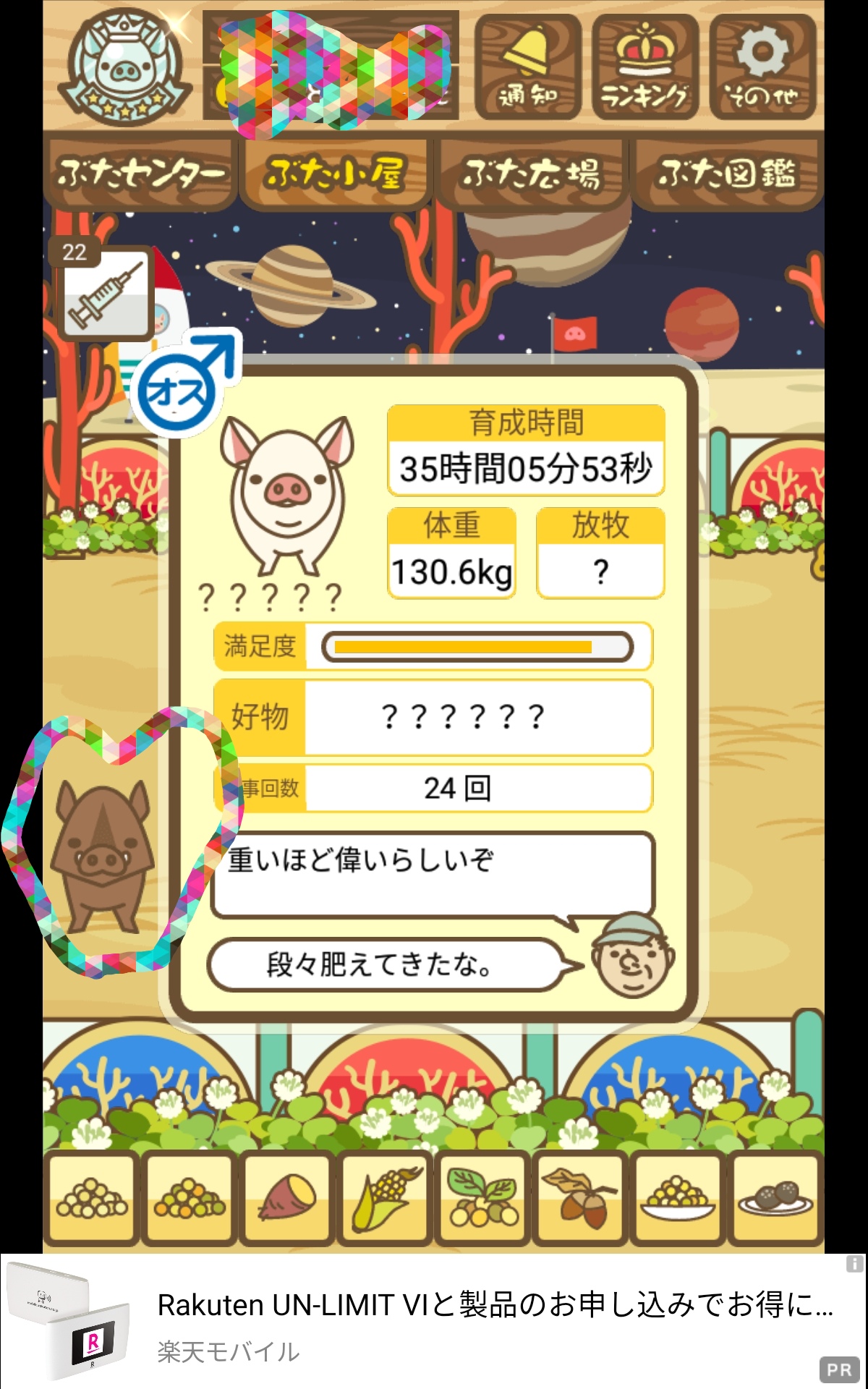The image size is (868, 1389).
Task: Feed the corn cob
Action: tap(385, 1199)
